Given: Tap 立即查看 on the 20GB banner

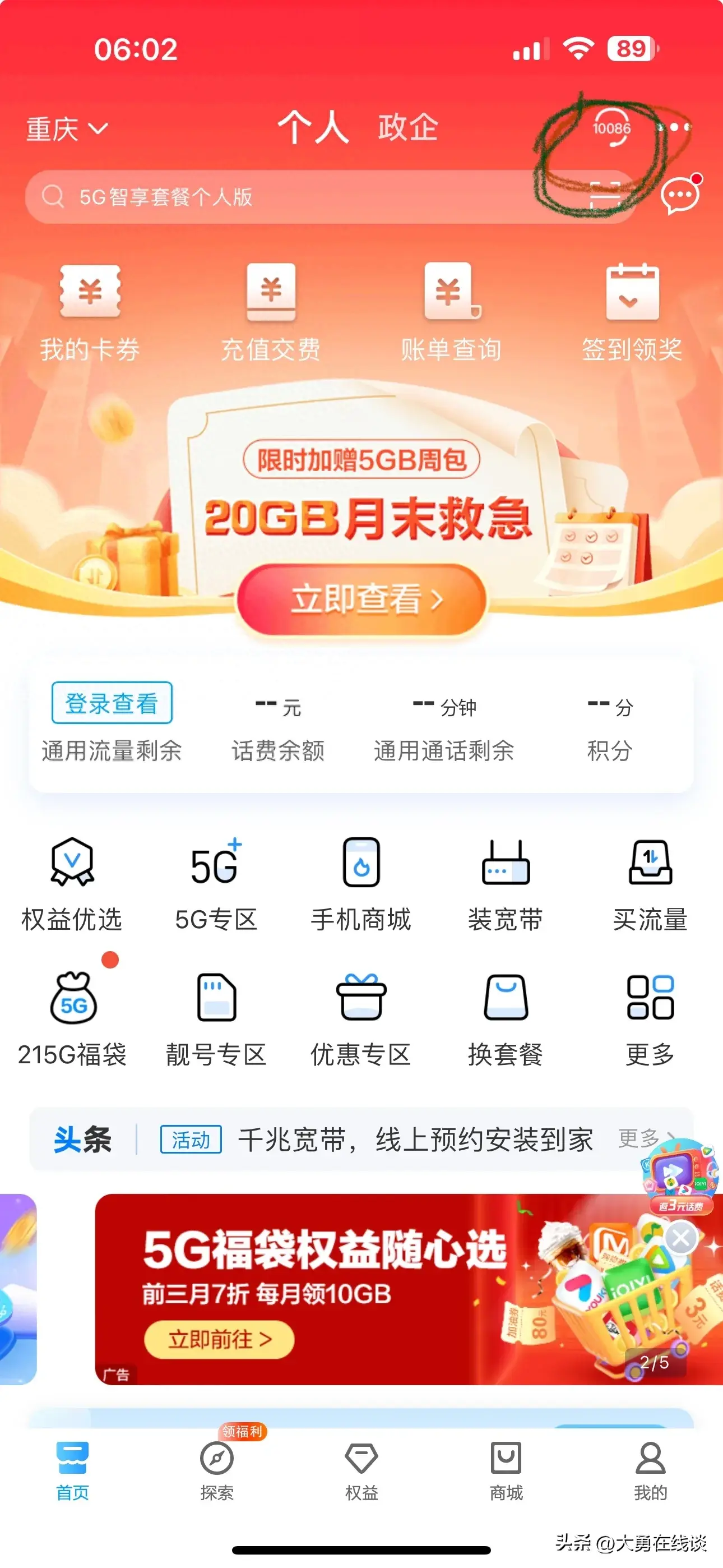Looking at the screenshot, I should 361,599.
